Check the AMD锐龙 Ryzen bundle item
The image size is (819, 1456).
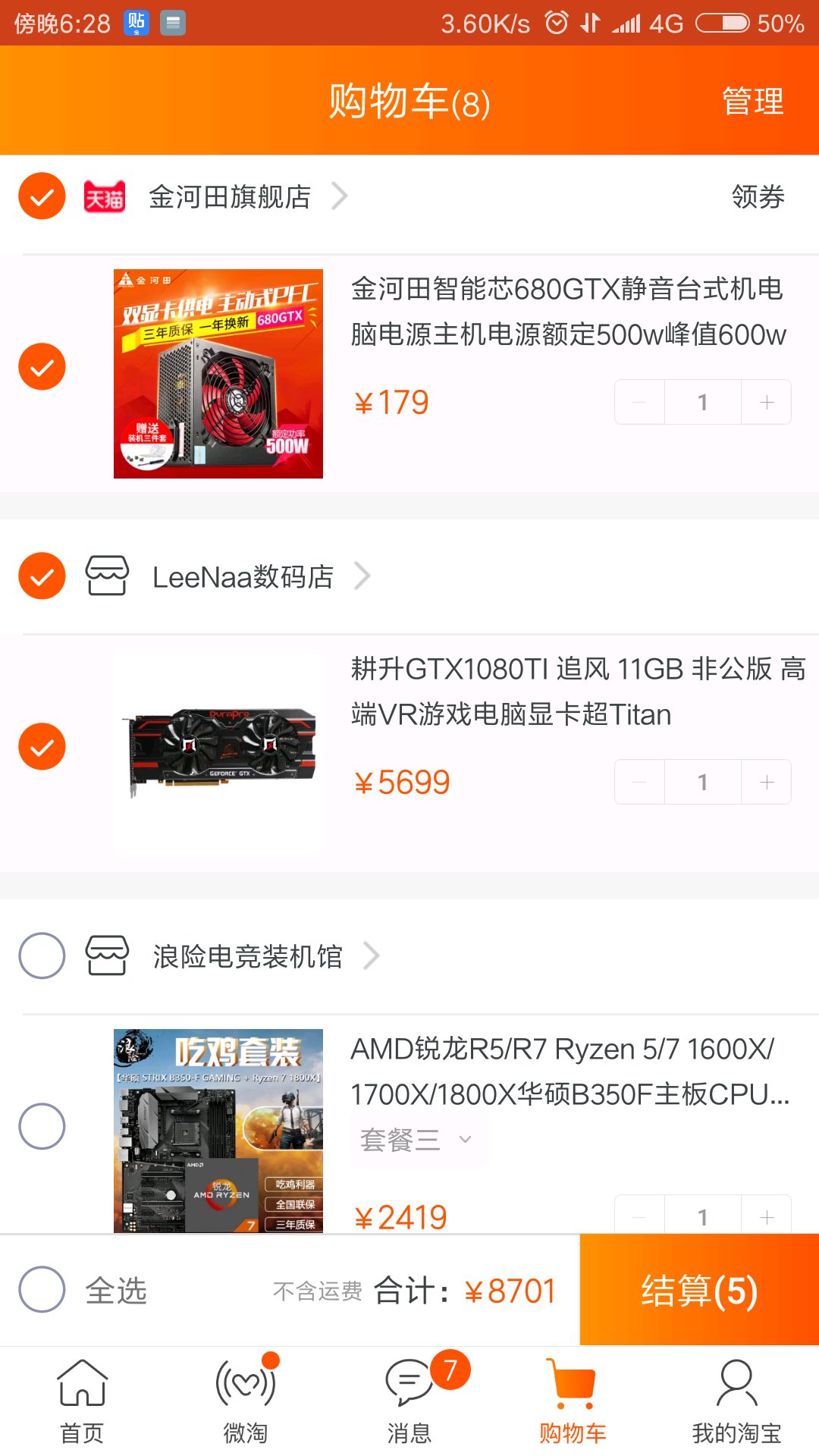click(x=42, y=1126)
